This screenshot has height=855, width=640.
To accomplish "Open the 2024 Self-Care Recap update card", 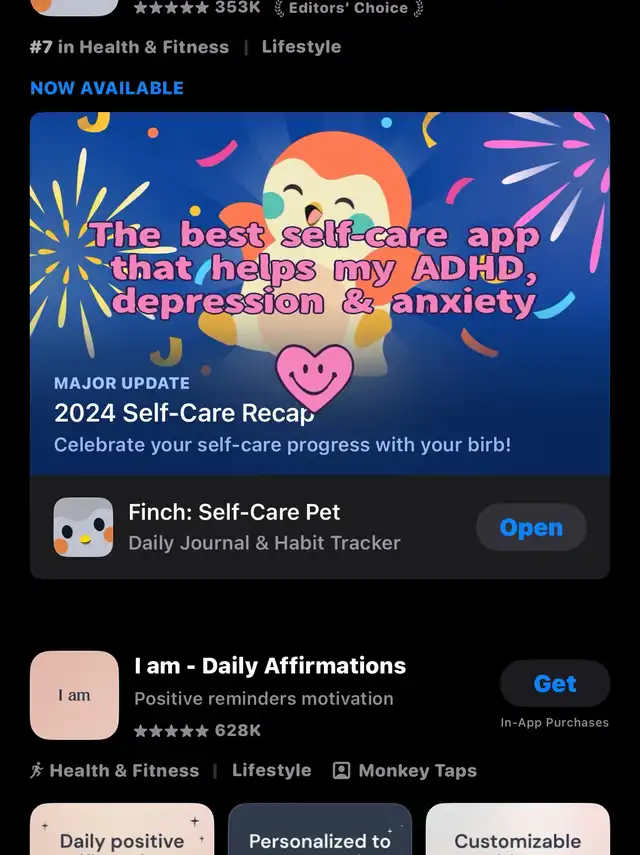I will click(x=319, y=300).
